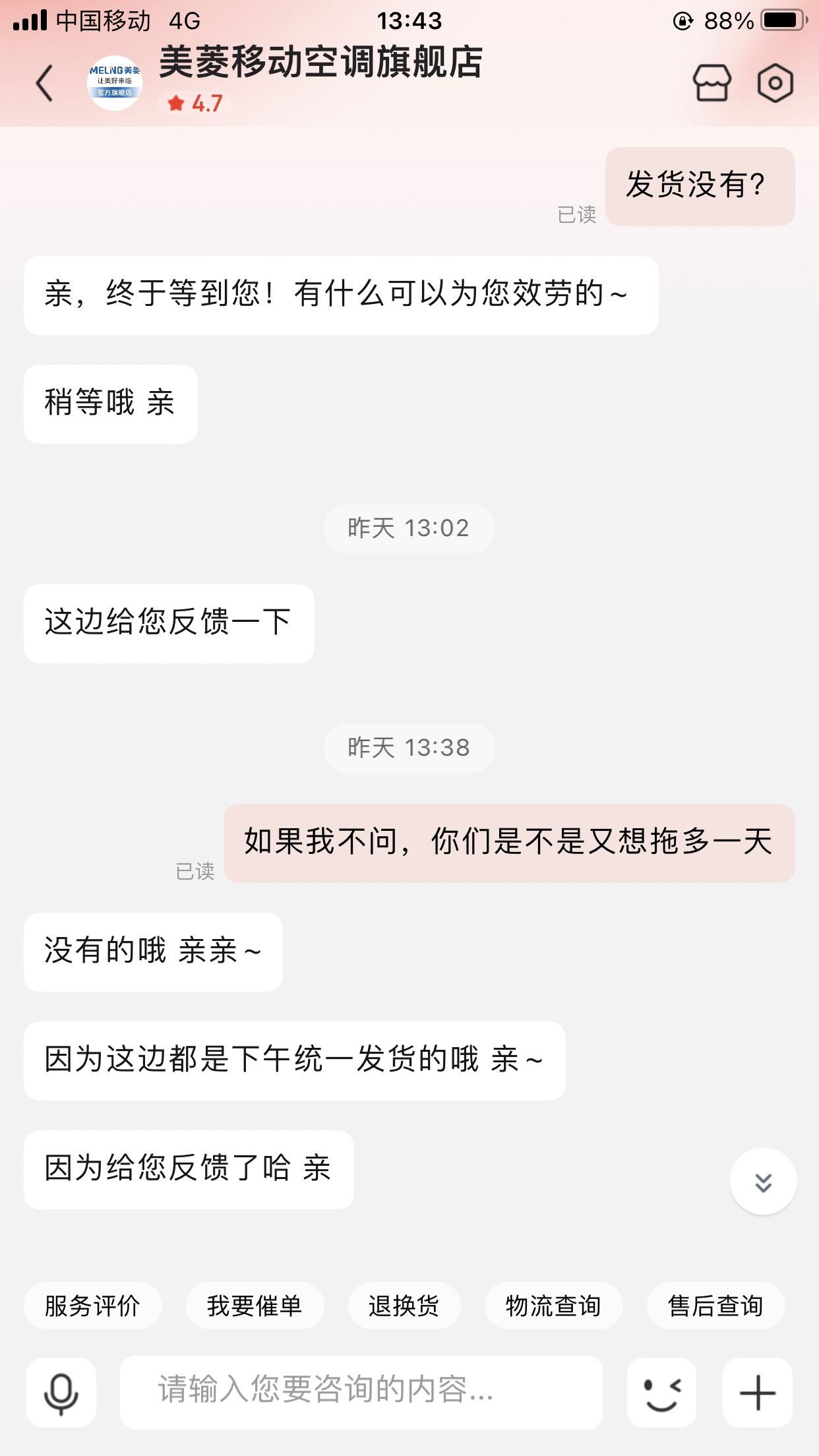
Task: Open the store page via shop icon
Action: pyautogui.click(x=712, y=83)
